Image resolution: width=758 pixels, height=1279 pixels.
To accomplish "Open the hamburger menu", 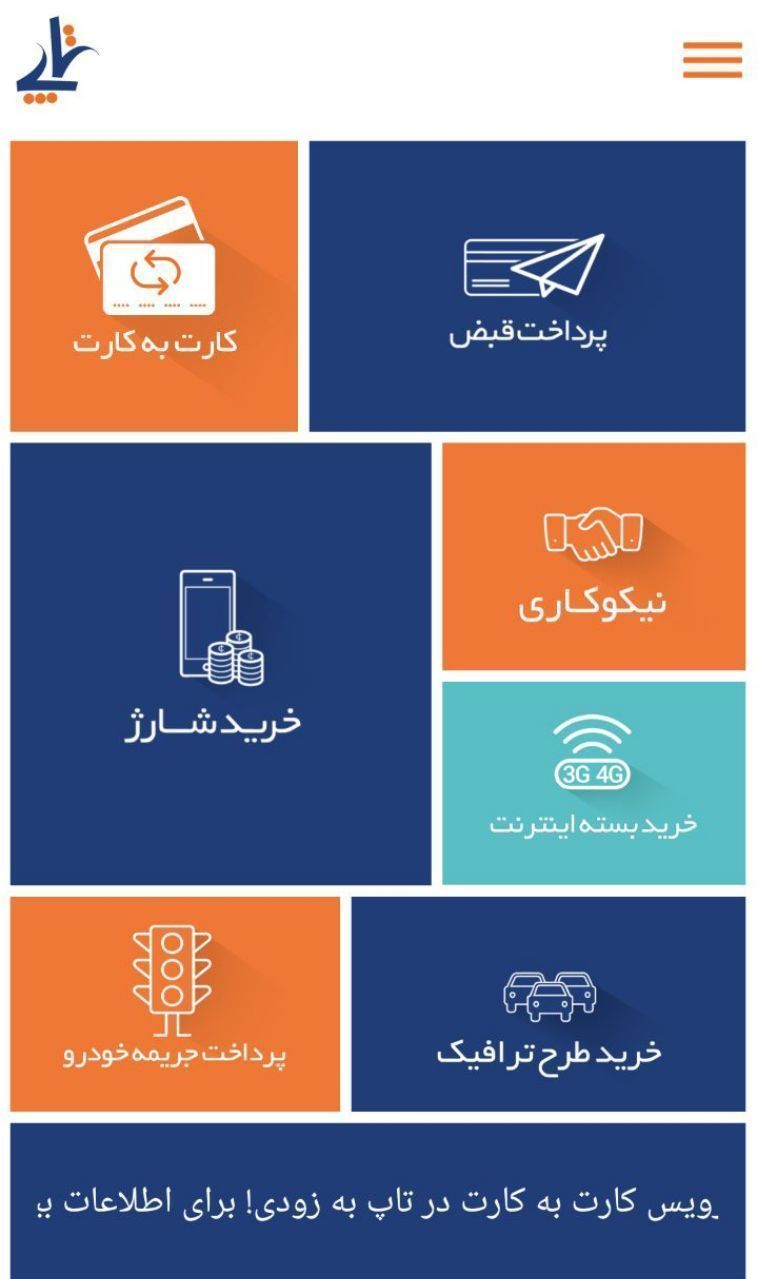I will 712,60.
